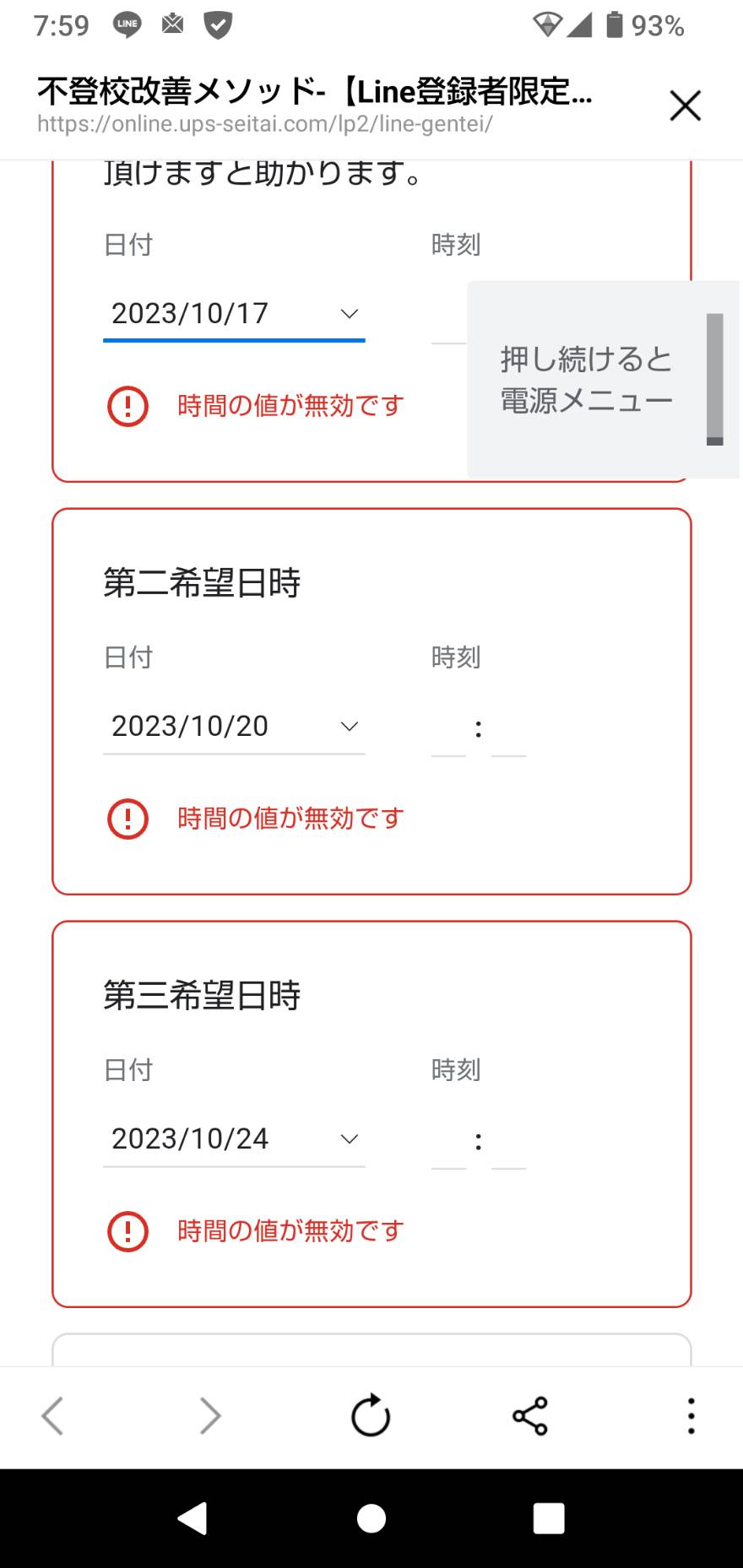Tap the system back button
Image resolution: width=743 pixels, height=1568 pixels.
[x=193, y=1518]
